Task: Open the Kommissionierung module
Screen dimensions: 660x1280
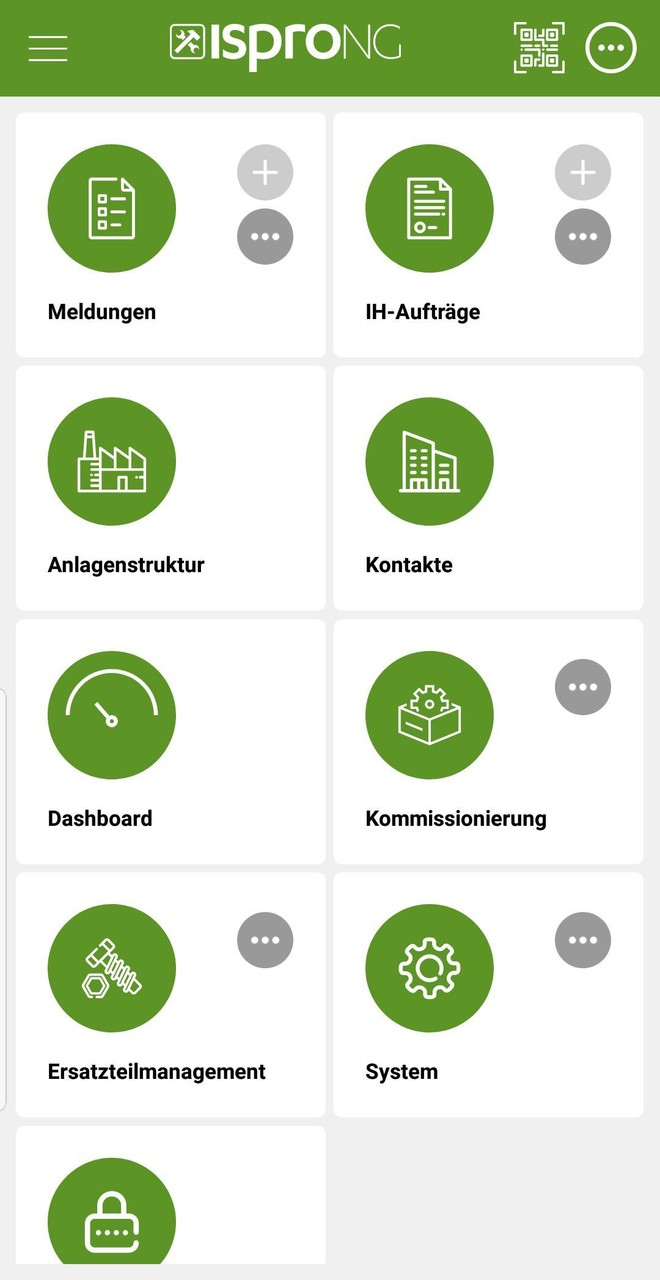Action: coord(430,715)
